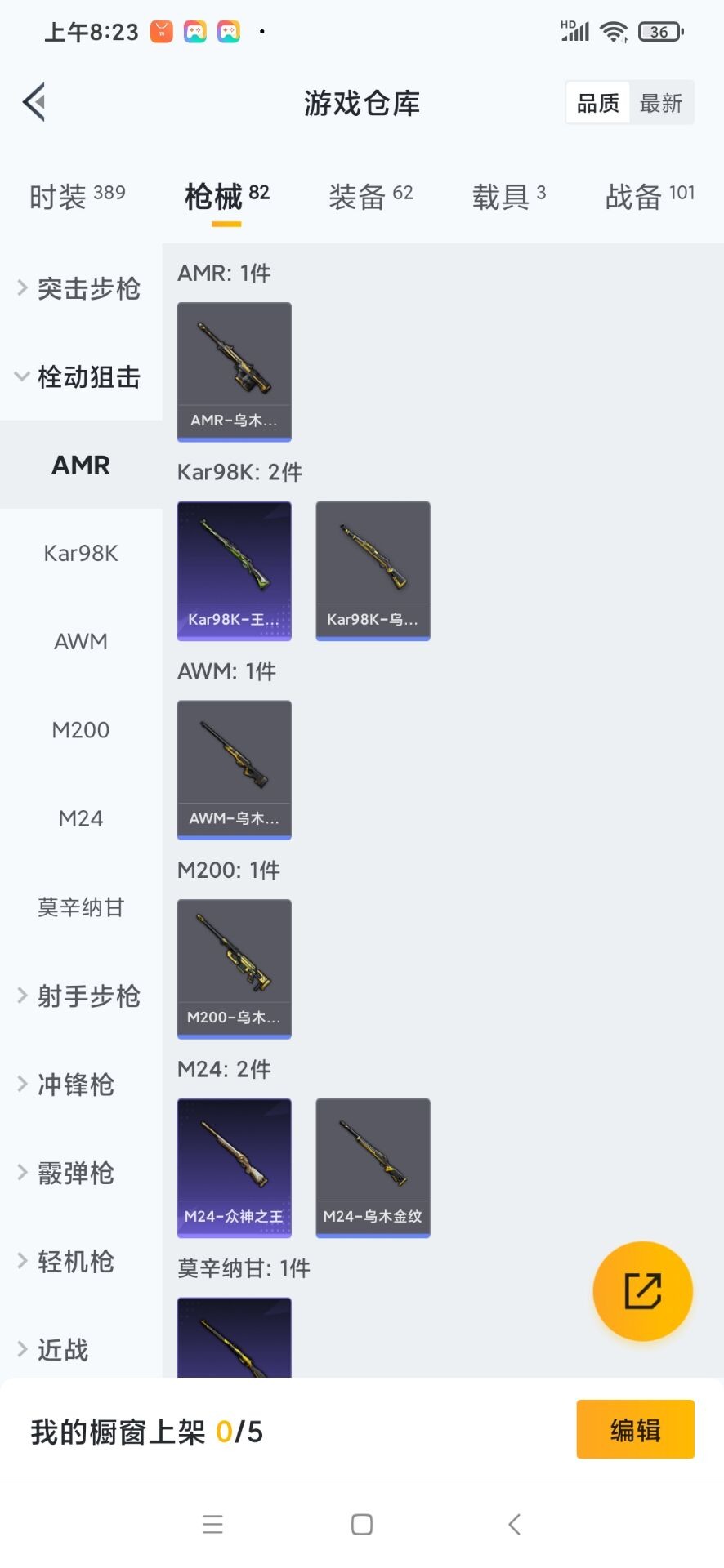Select M200 in the side list
The width and height of the screenshot is (724, 1568).
tap(81, 730)
